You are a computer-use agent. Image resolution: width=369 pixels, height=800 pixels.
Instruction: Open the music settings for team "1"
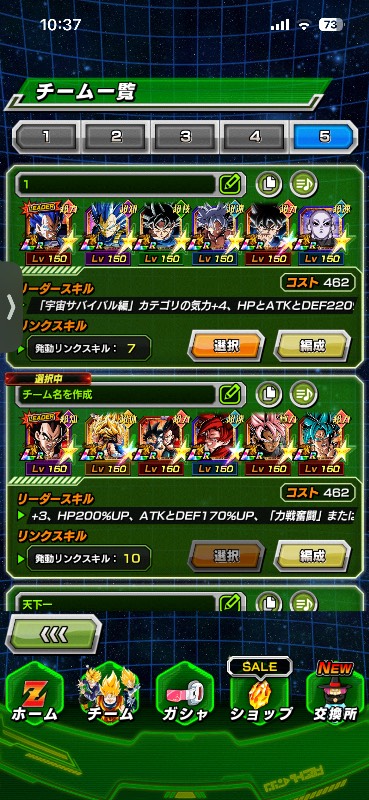pyautogui.click(x=304, y=183)
